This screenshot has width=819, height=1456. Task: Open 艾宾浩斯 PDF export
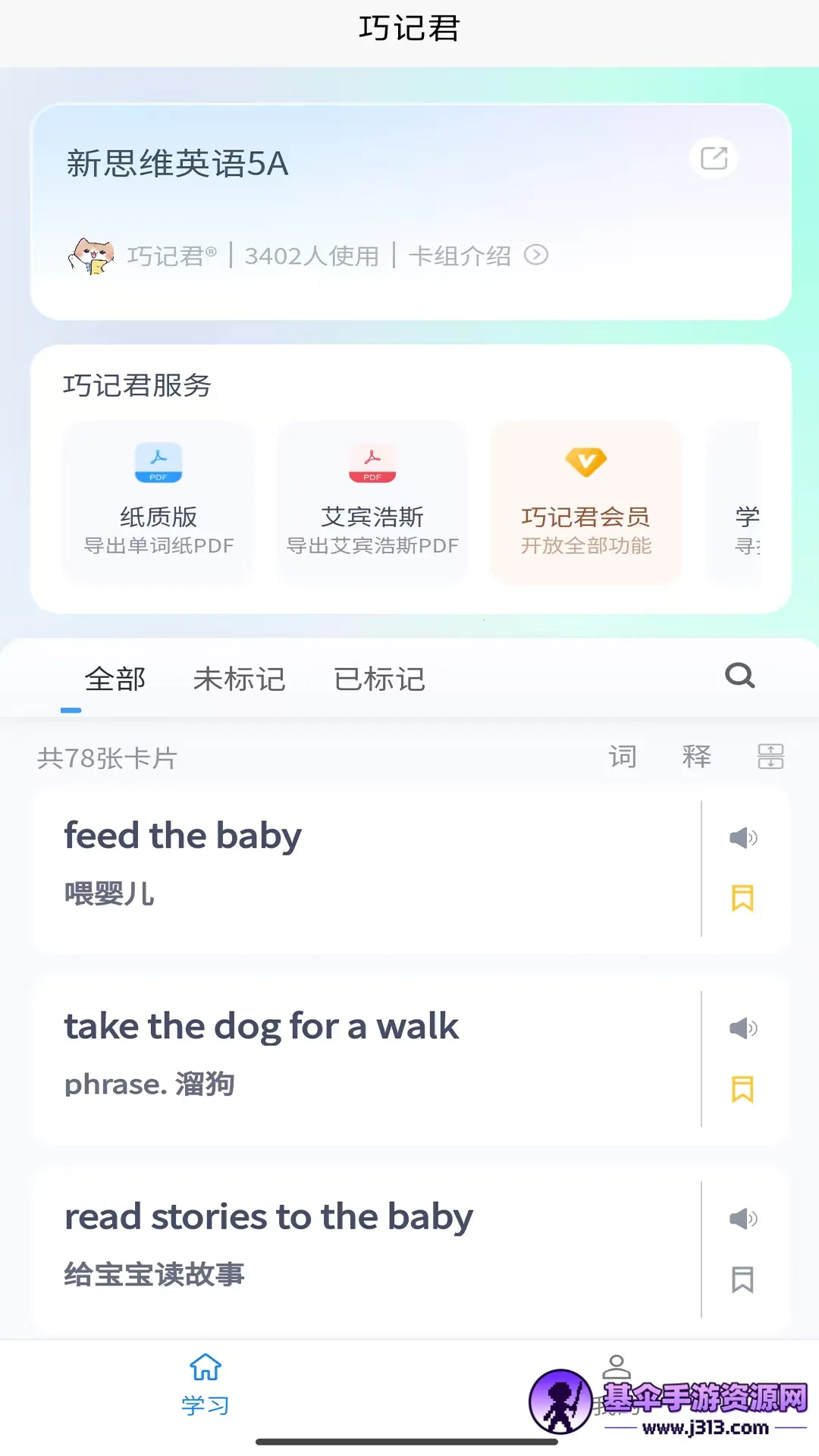point(372,502)
